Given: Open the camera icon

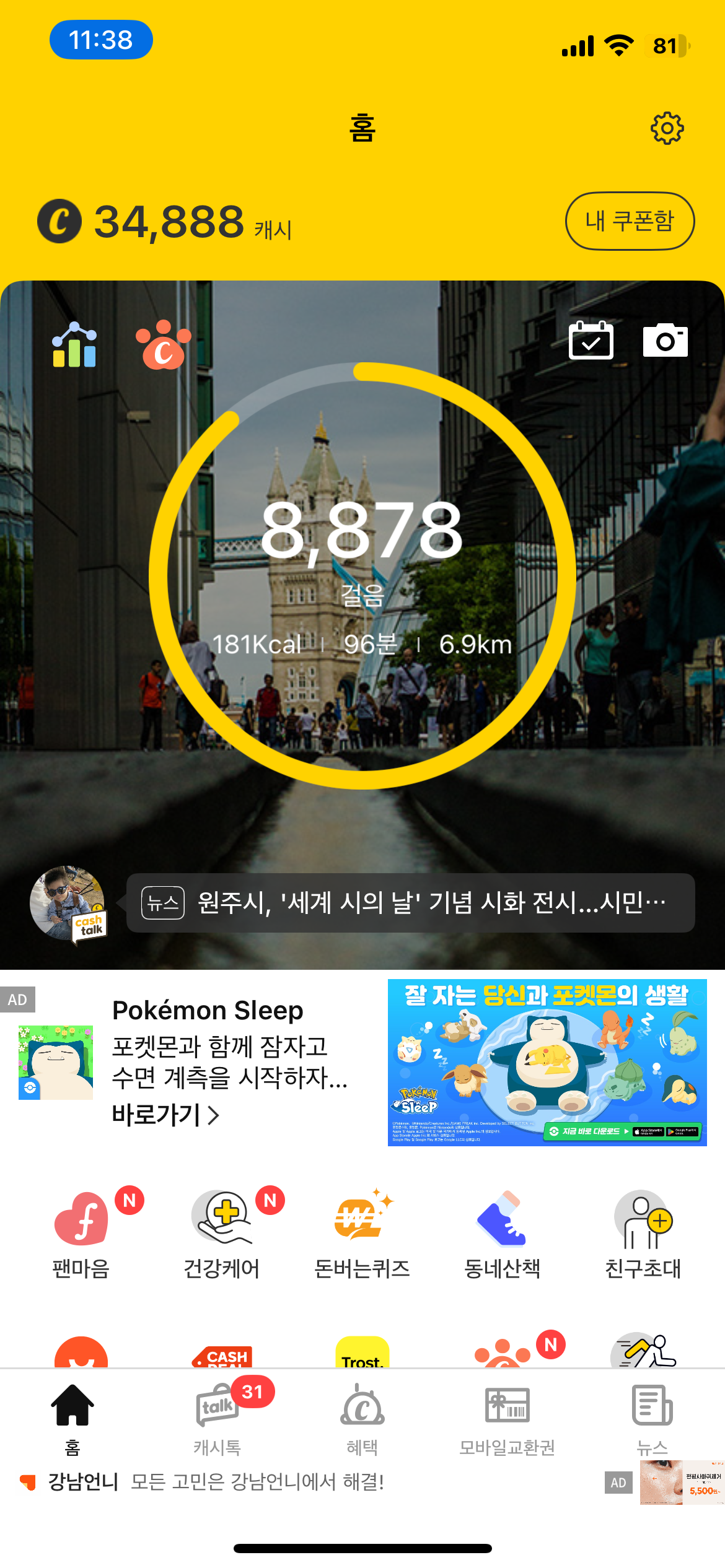Looking at the screenshot, I should tap(665, 341).
